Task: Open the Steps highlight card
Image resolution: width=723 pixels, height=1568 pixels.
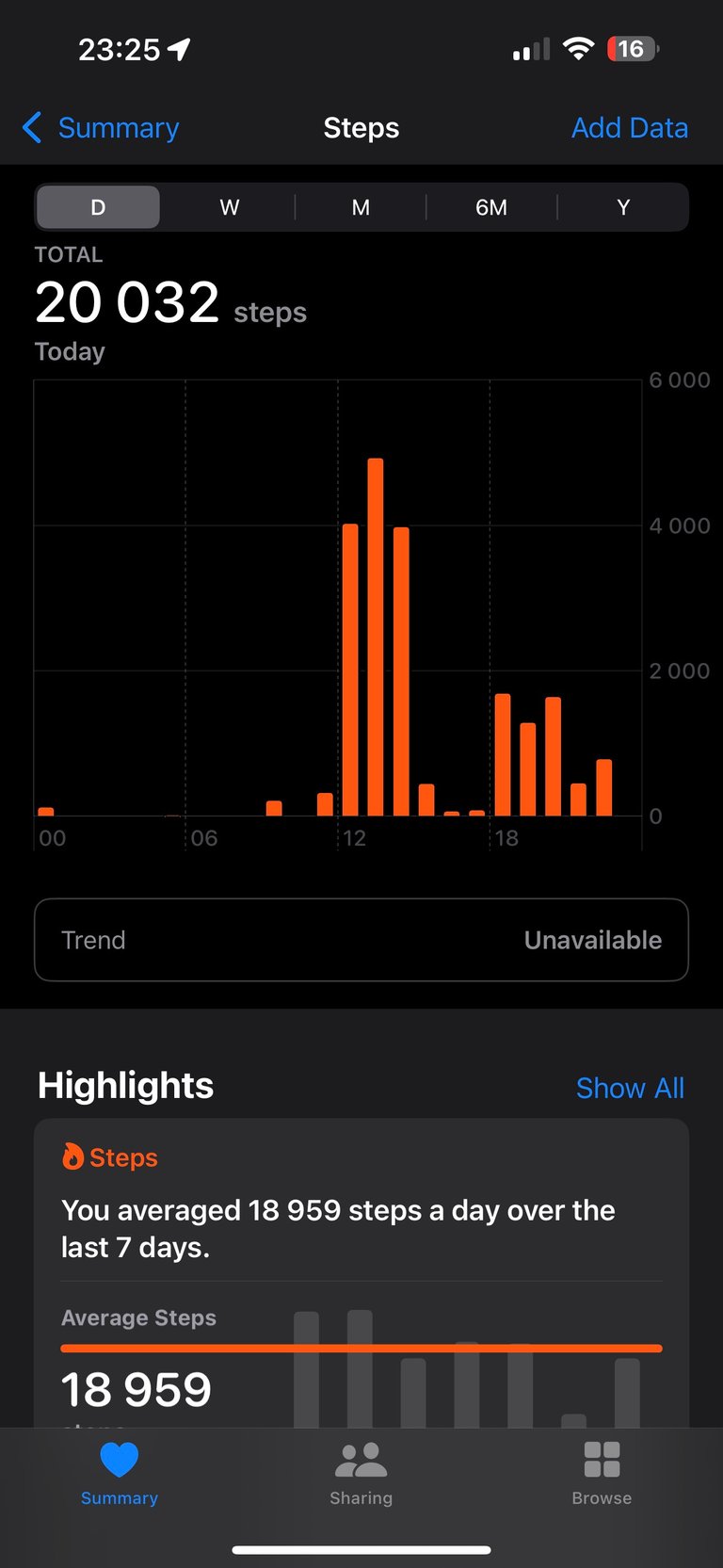Action: point(361,1273)
